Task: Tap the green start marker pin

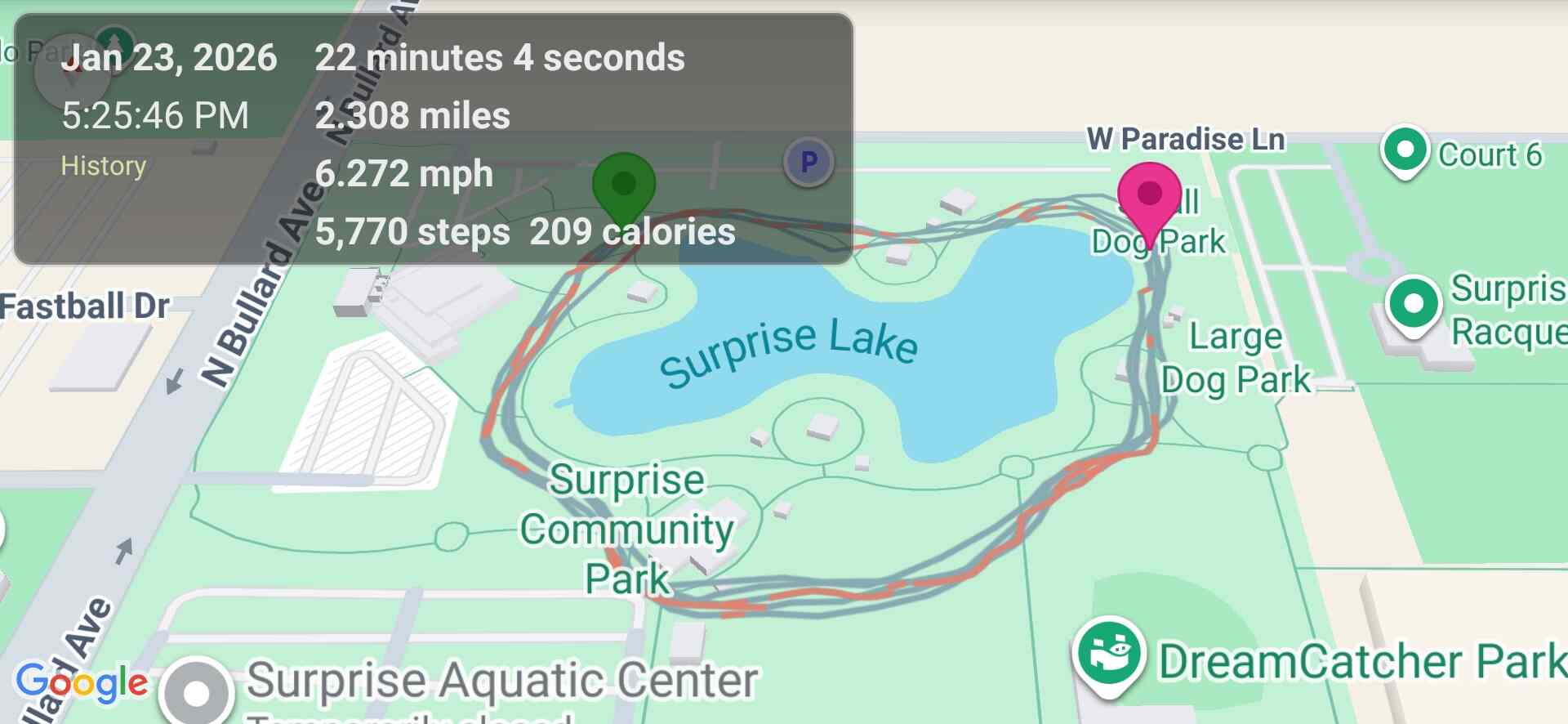Action: pos(624,185)
